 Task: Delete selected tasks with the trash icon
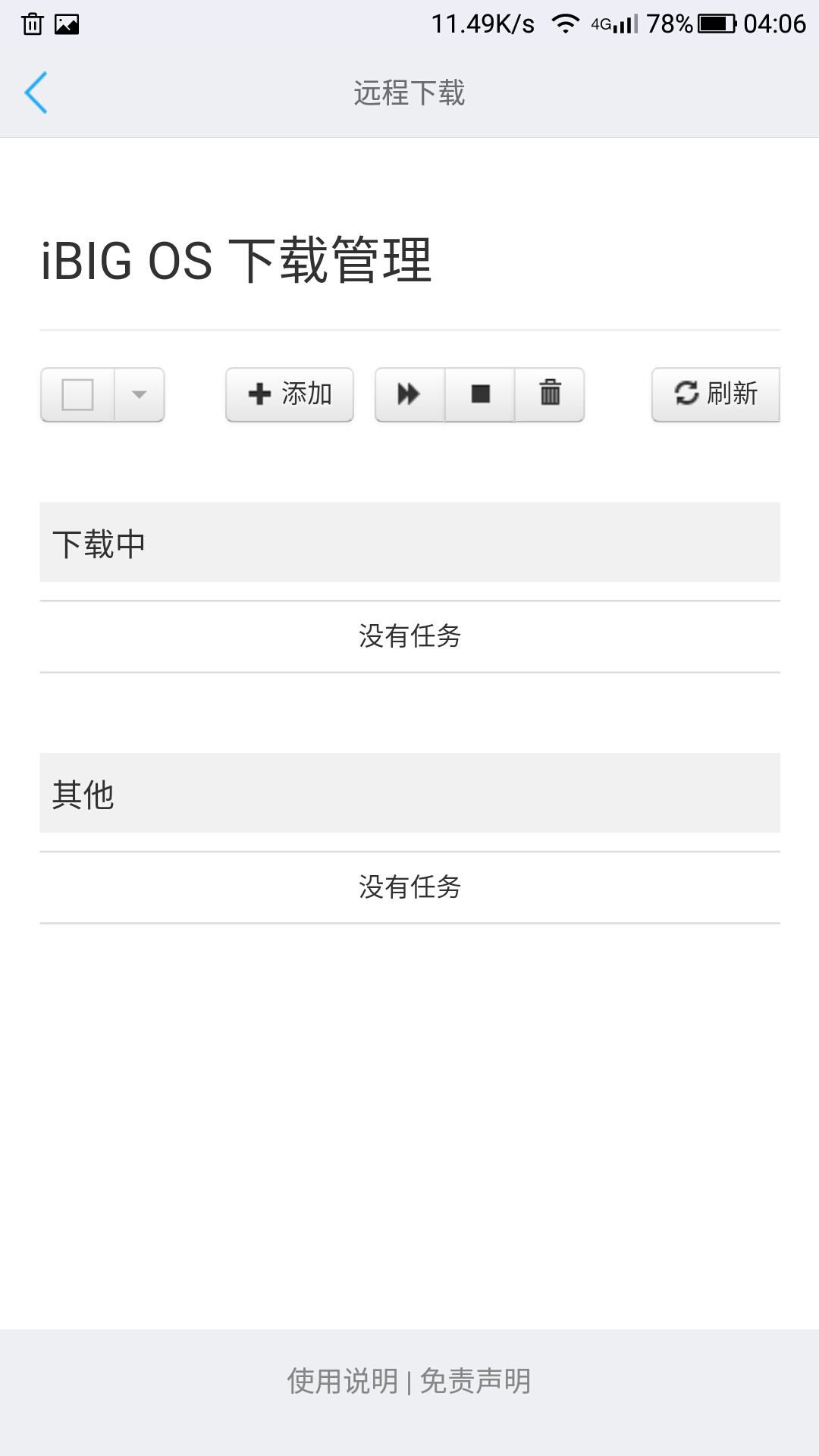tap(550, 394)
